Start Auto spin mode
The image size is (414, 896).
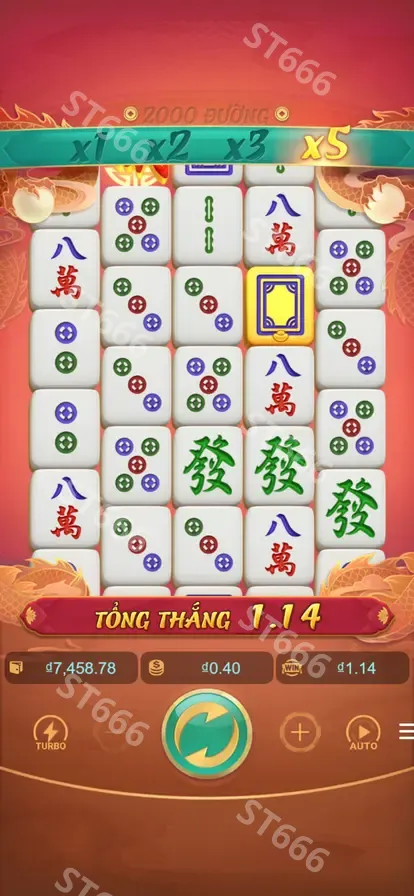(363, 733)
